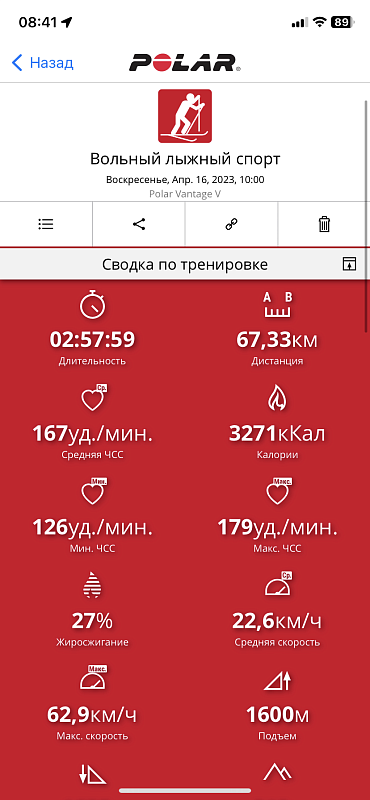The width and height of the screenshot is (370, 800).
Task: Go back with the Назад button
Action: coord(42,63)
